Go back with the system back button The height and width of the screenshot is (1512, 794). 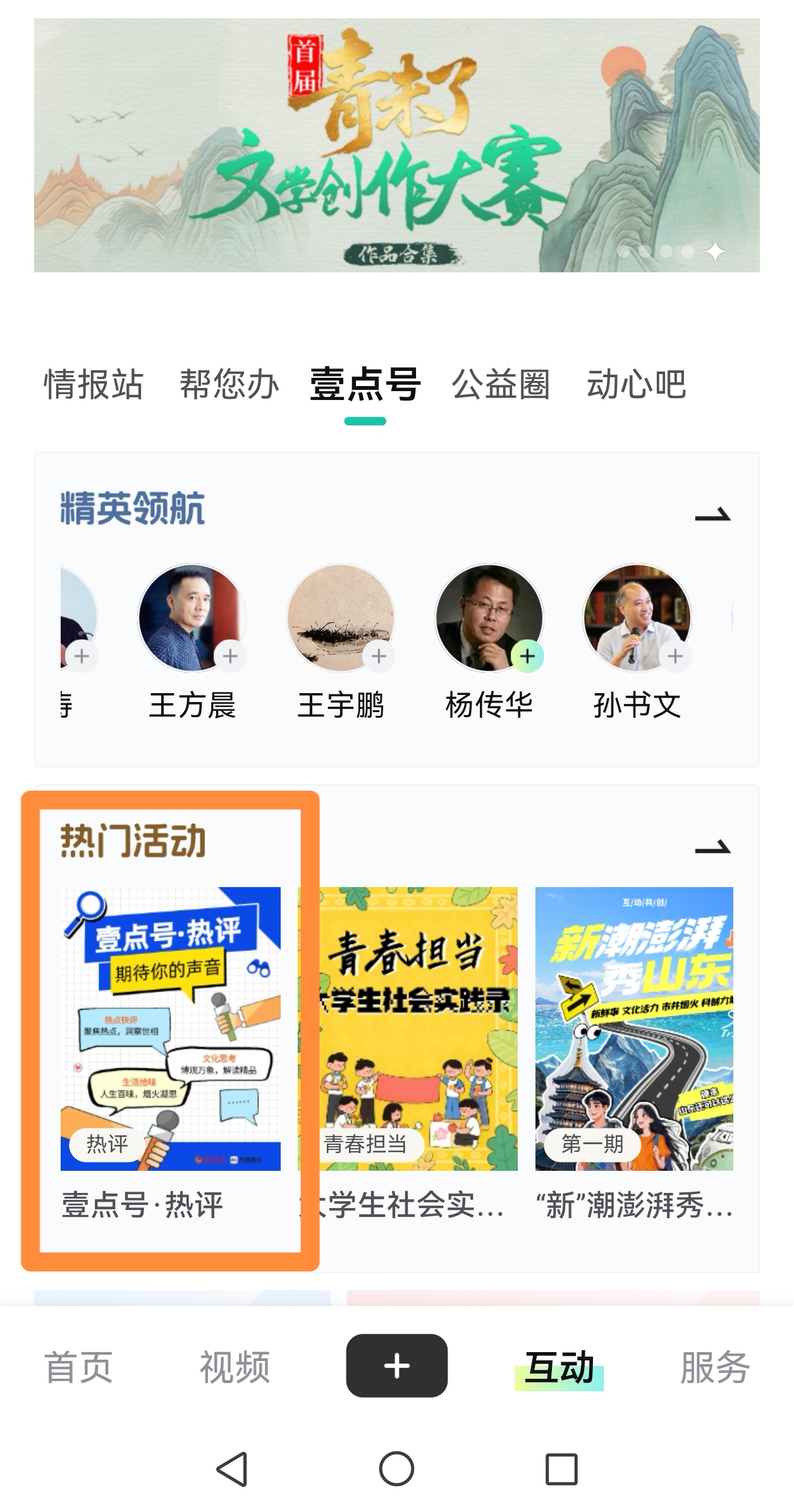coord(232,1468)
